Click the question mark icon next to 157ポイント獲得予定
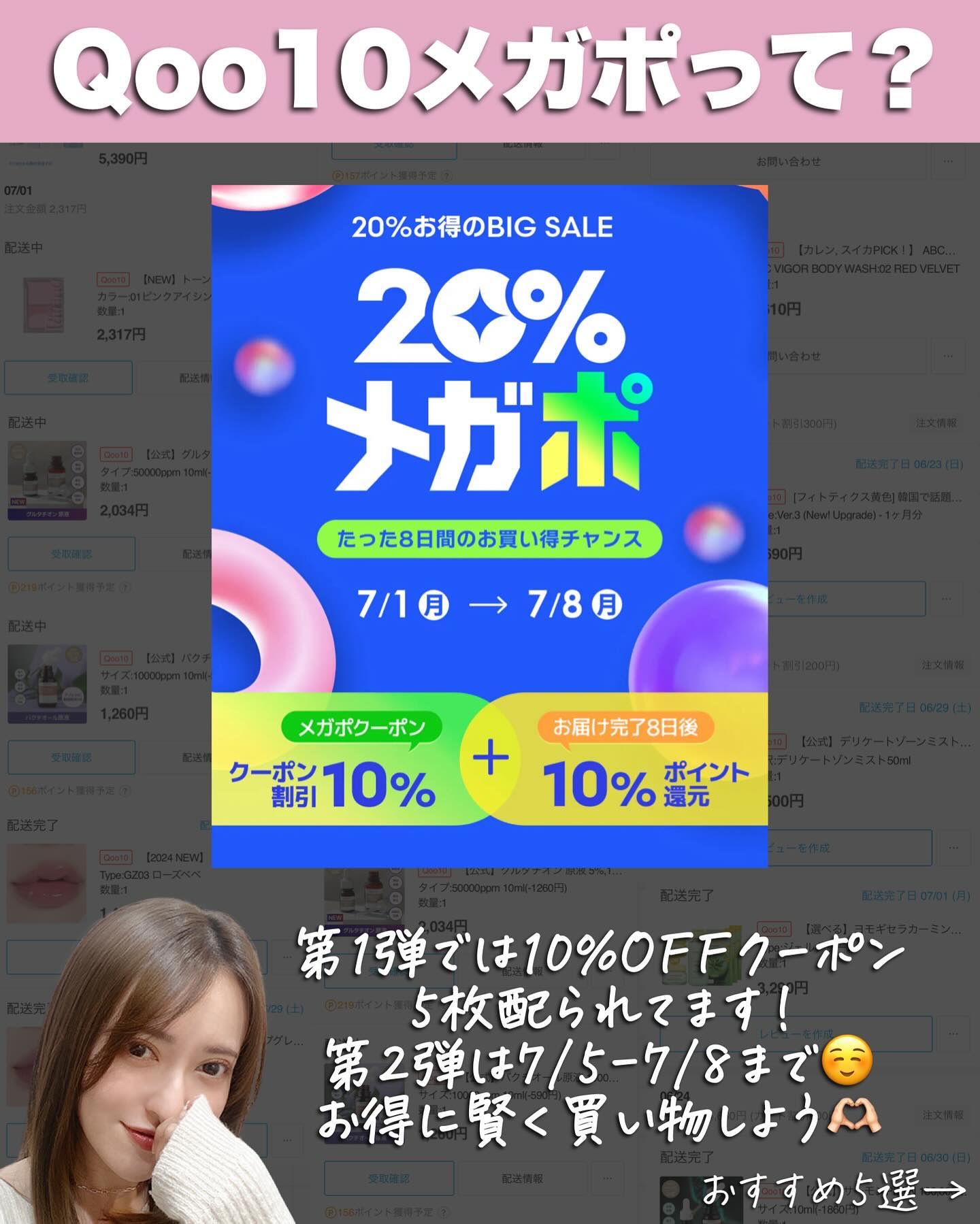This screenshot has width=980, height=1224. tap(446, 176)
